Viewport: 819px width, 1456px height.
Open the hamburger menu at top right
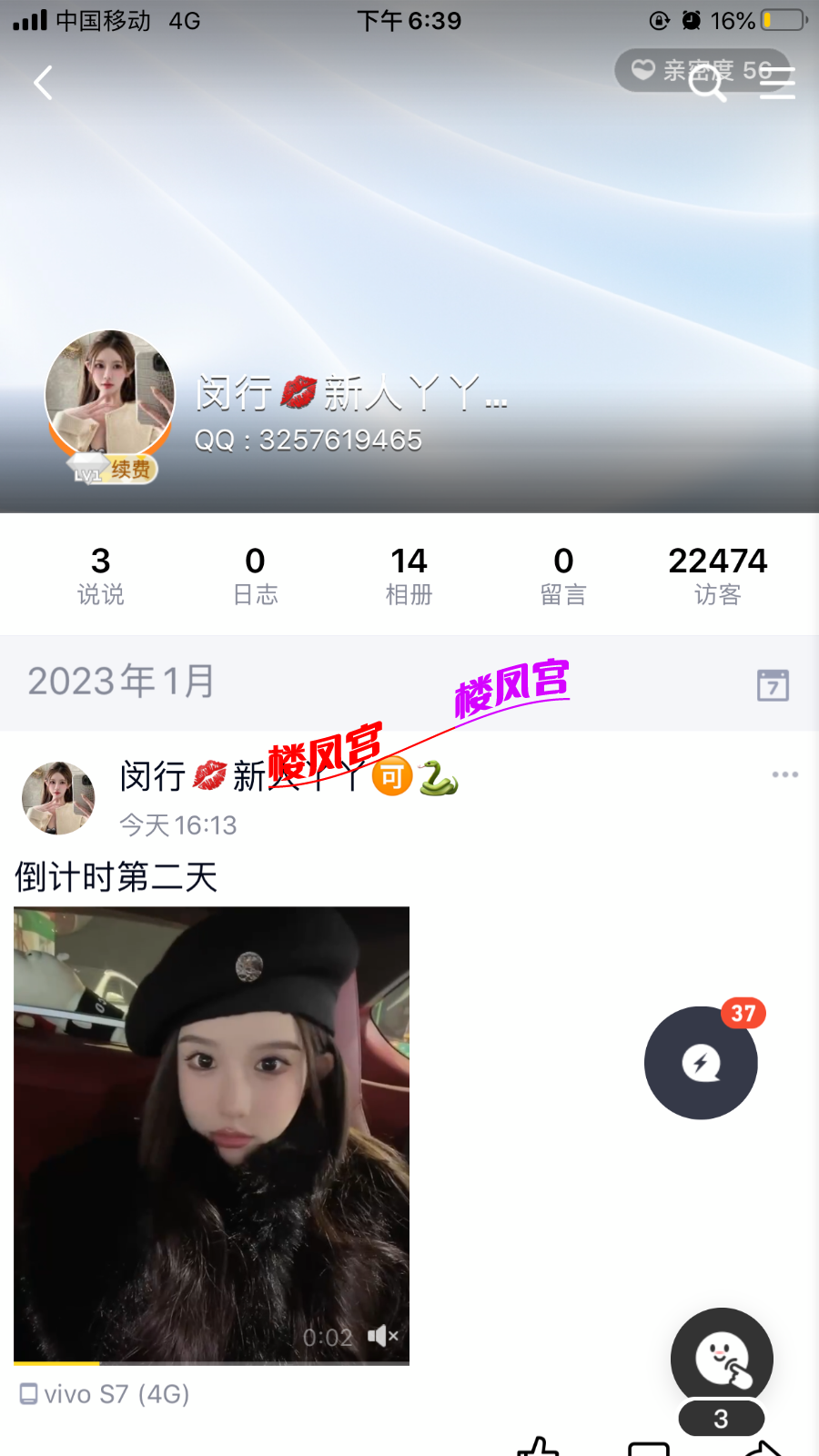(x=777, y=83)
